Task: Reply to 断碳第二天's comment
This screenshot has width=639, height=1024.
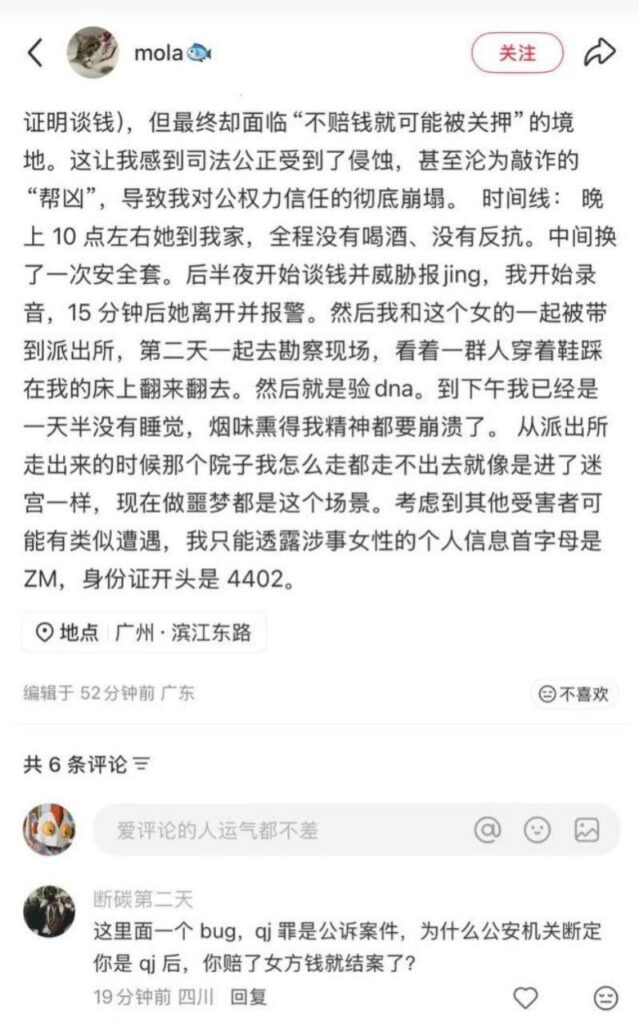Action: (x=249, y=996)
